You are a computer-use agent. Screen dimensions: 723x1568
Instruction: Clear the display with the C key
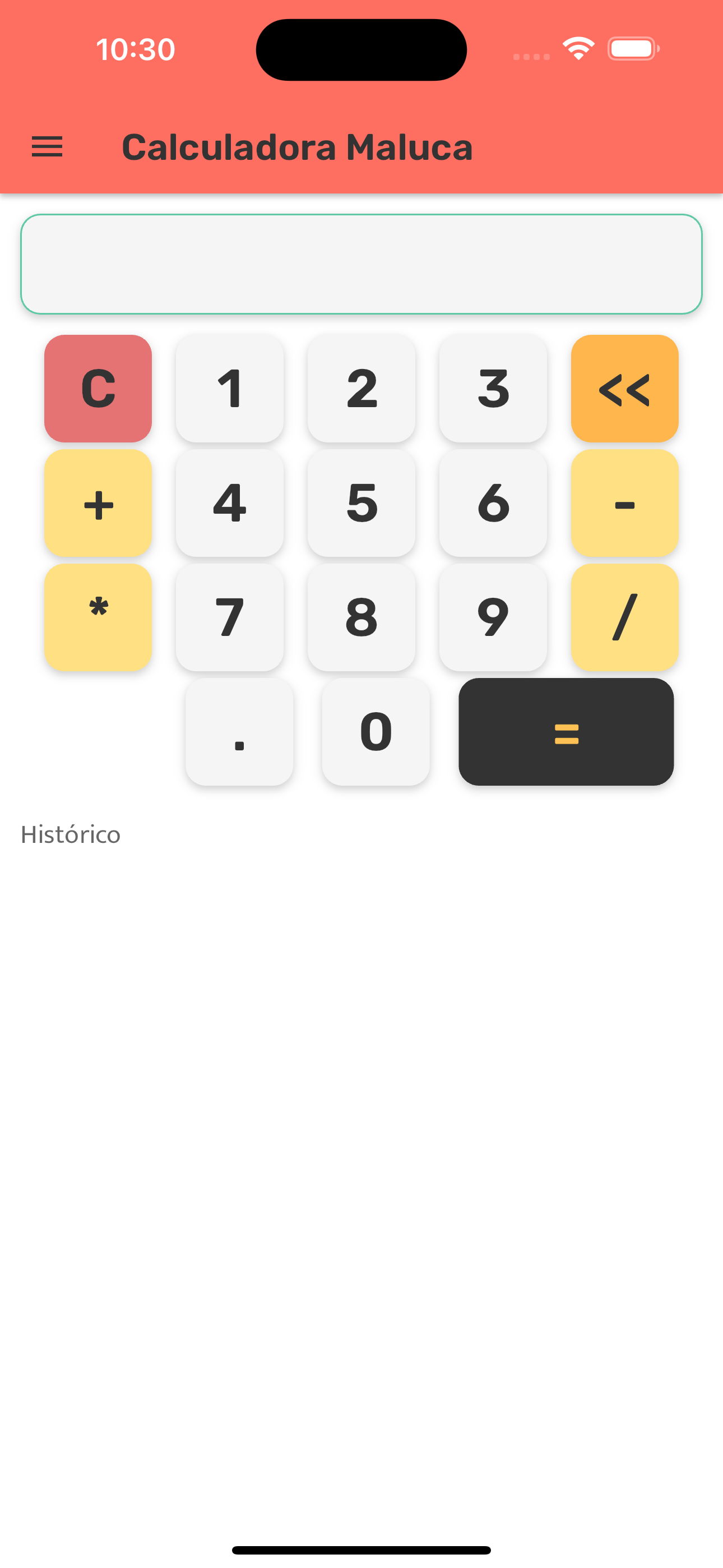pyautogui.click(x=98, y=388)
